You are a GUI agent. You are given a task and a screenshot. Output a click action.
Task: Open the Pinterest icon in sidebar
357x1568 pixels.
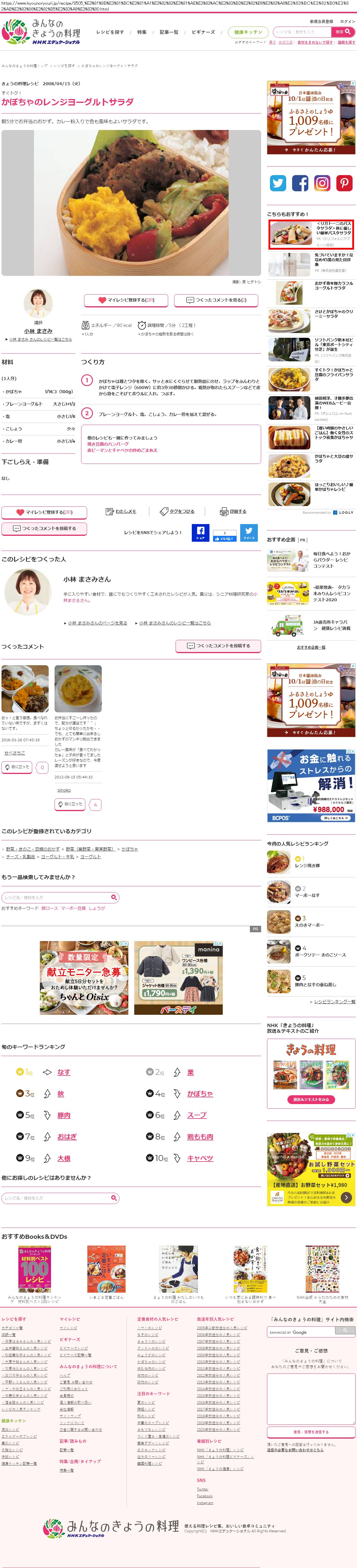coord(344,183)
